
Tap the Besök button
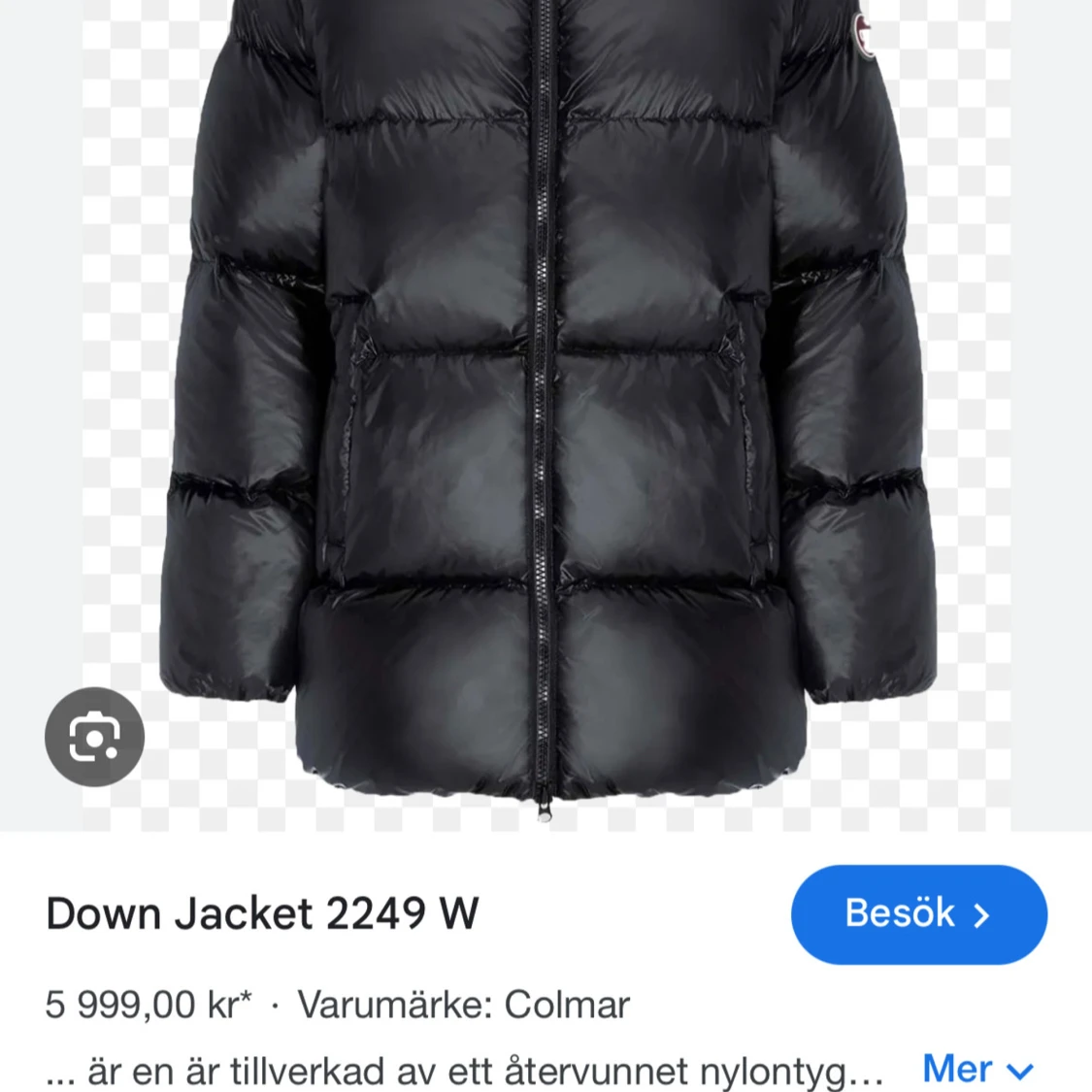point(918,913)
